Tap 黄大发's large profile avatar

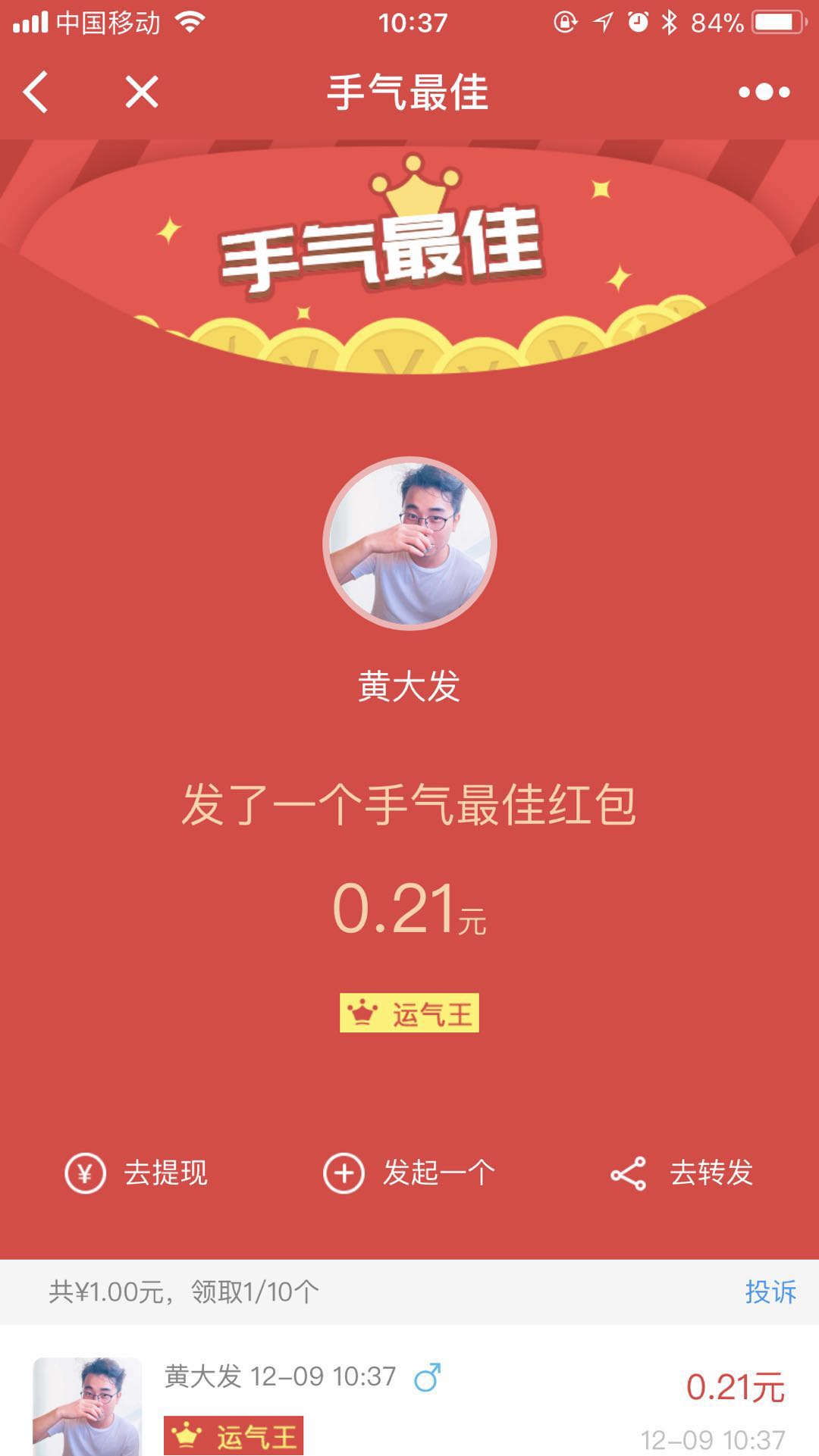click(409, 543)
